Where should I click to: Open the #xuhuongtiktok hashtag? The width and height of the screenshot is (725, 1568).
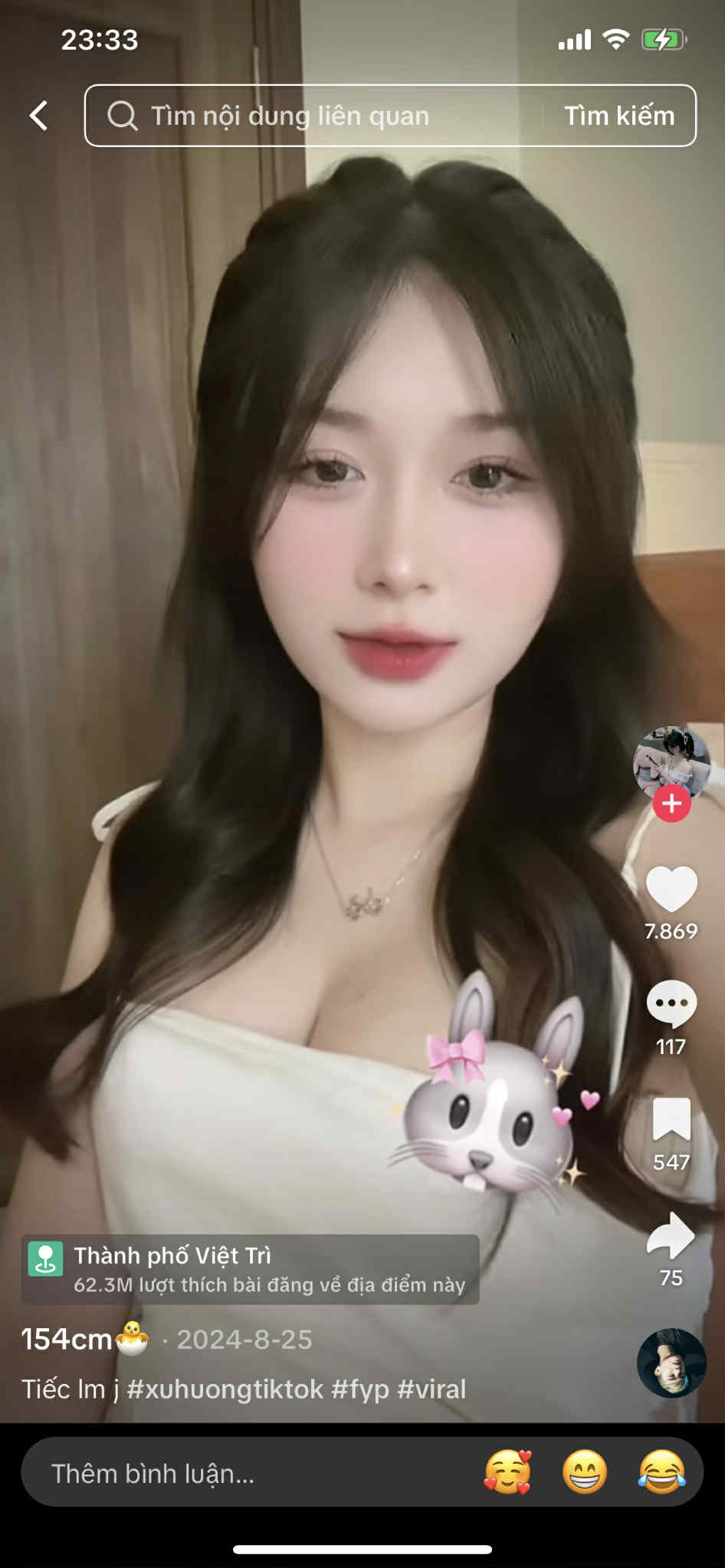tap(225, 1389)
